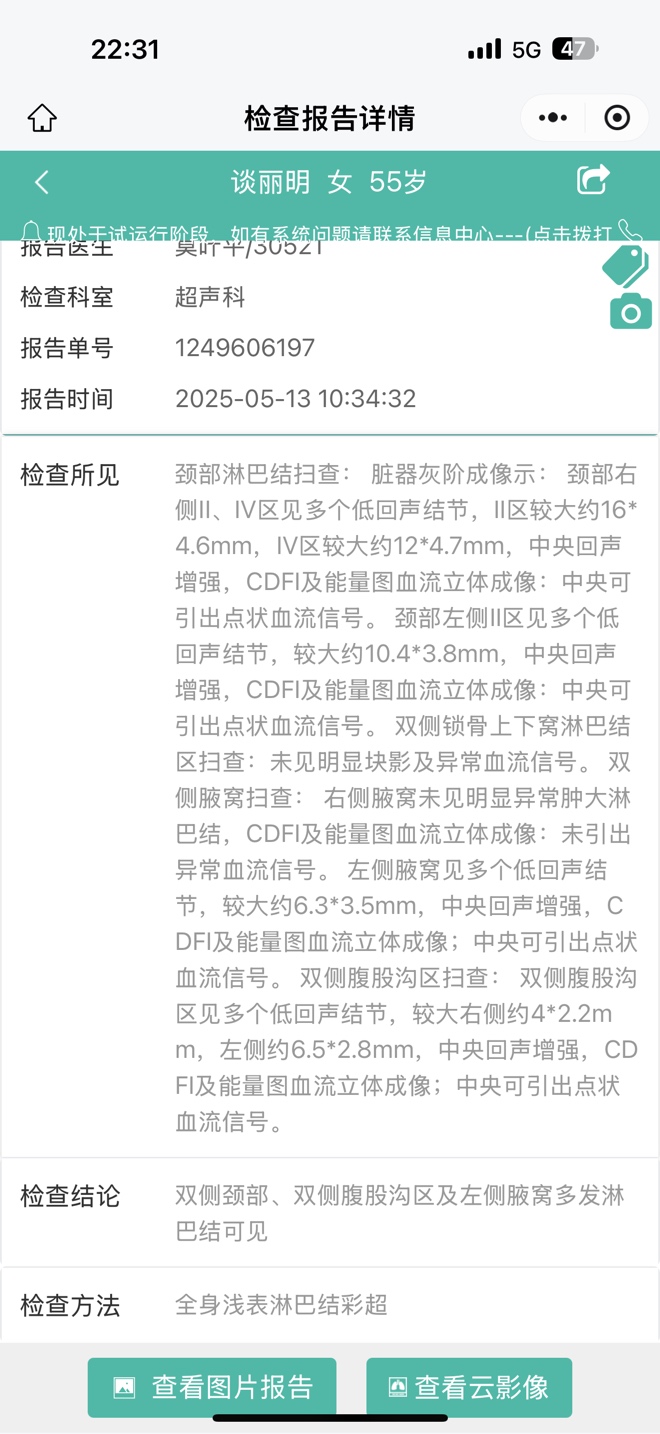Tap the camera icon
The height and width of the screenshot is (1434, 660).
(x=631, y=312)
